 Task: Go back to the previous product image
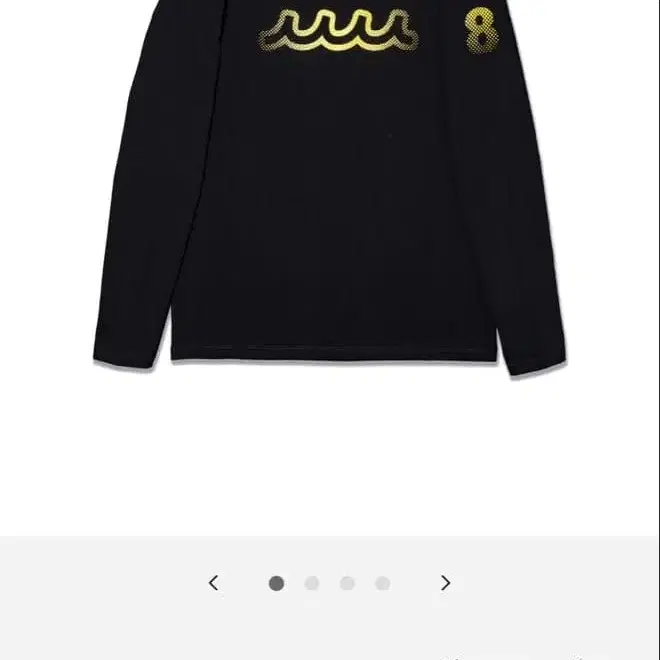click(213, 583)
